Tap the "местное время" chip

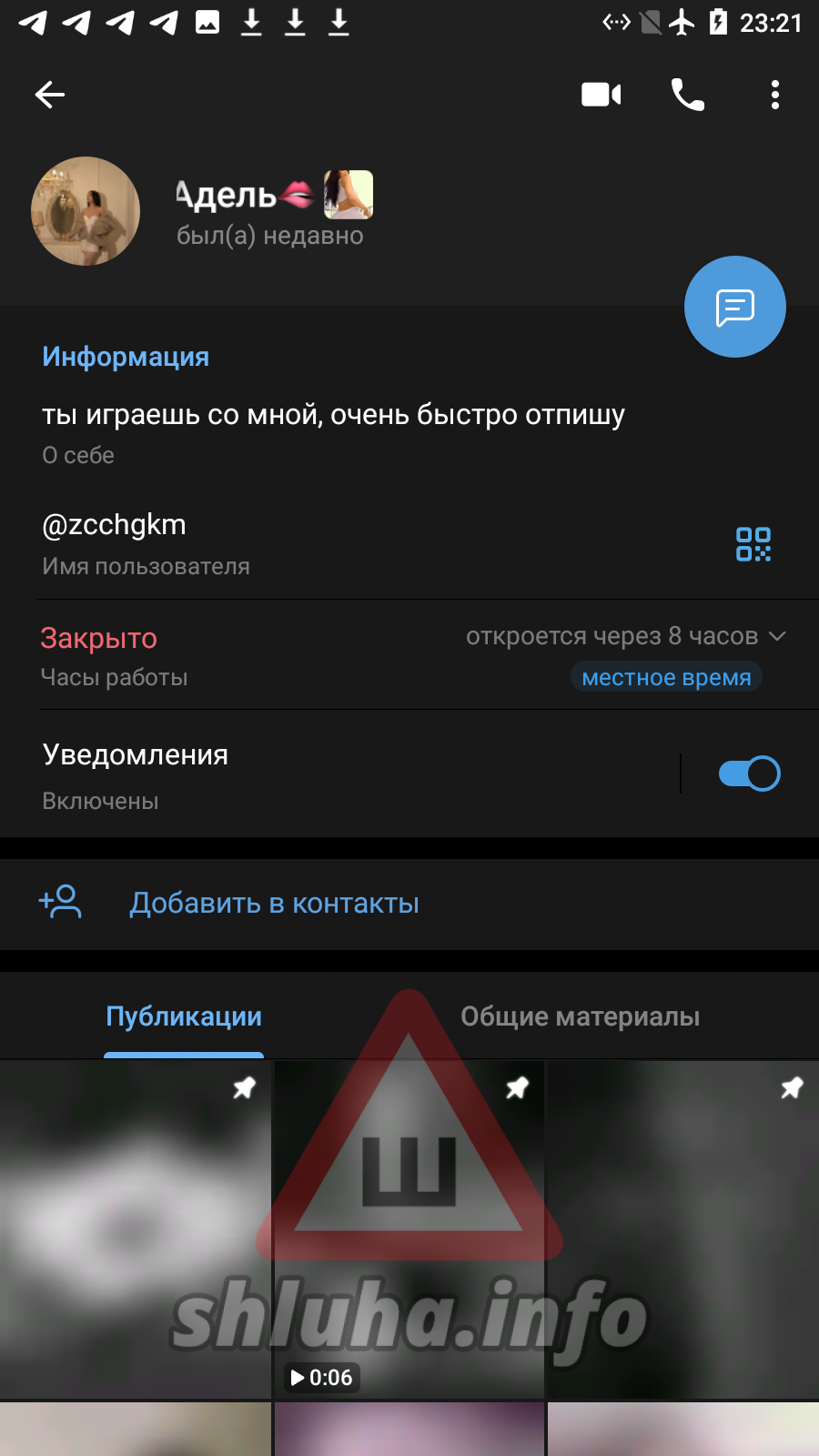(666, 677)
